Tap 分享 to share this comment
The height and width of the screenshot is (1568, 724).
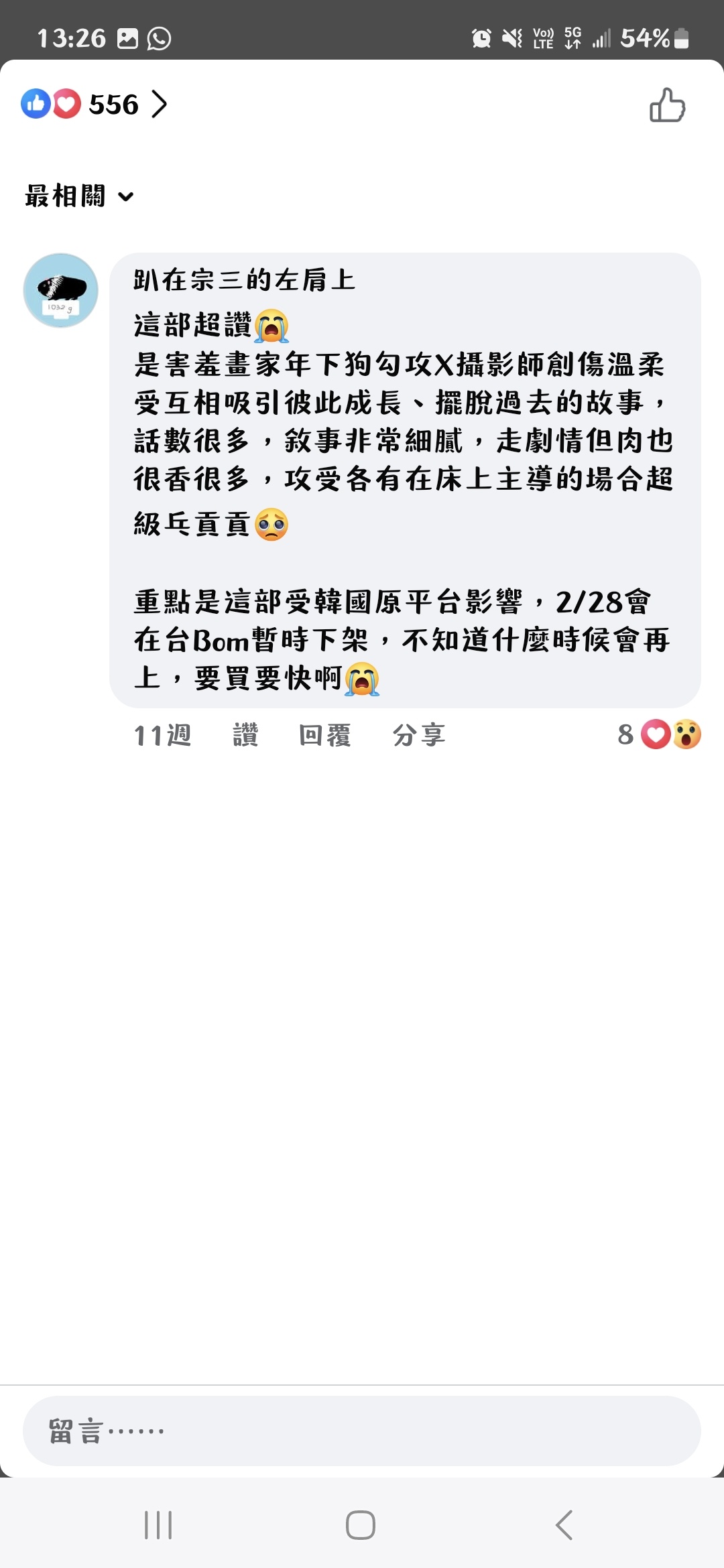pyautogui.click(x=419, y=734)
